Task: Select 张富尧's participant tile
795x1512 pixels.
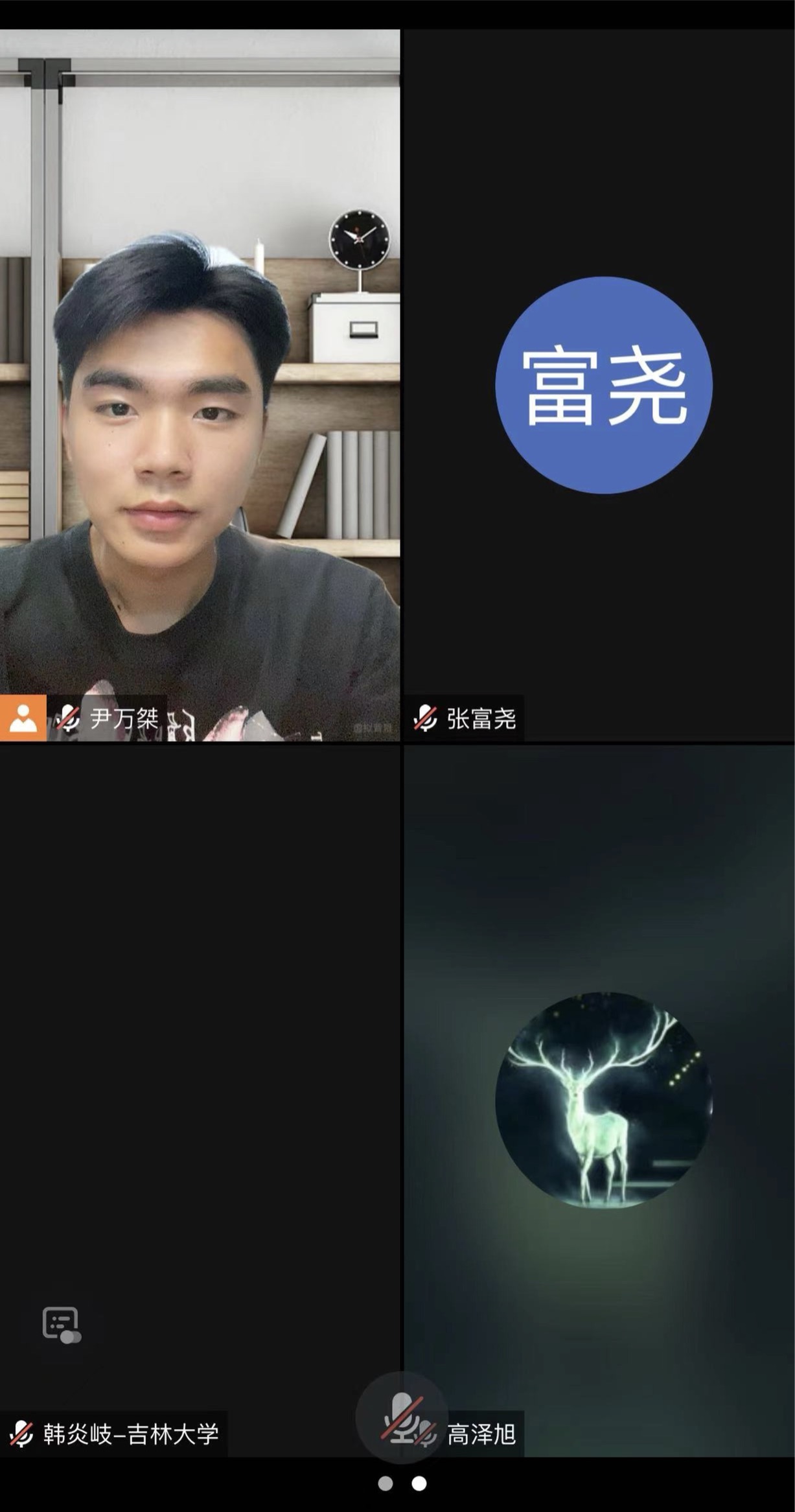Action: (x=599, y=385)
